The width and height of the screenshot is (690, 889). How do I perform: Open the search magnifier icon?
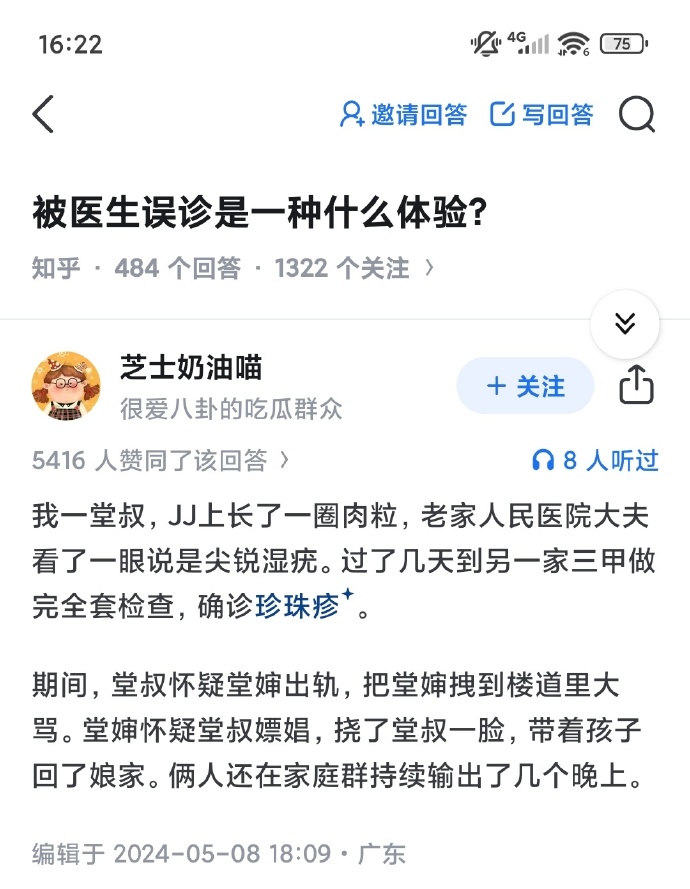637,115
